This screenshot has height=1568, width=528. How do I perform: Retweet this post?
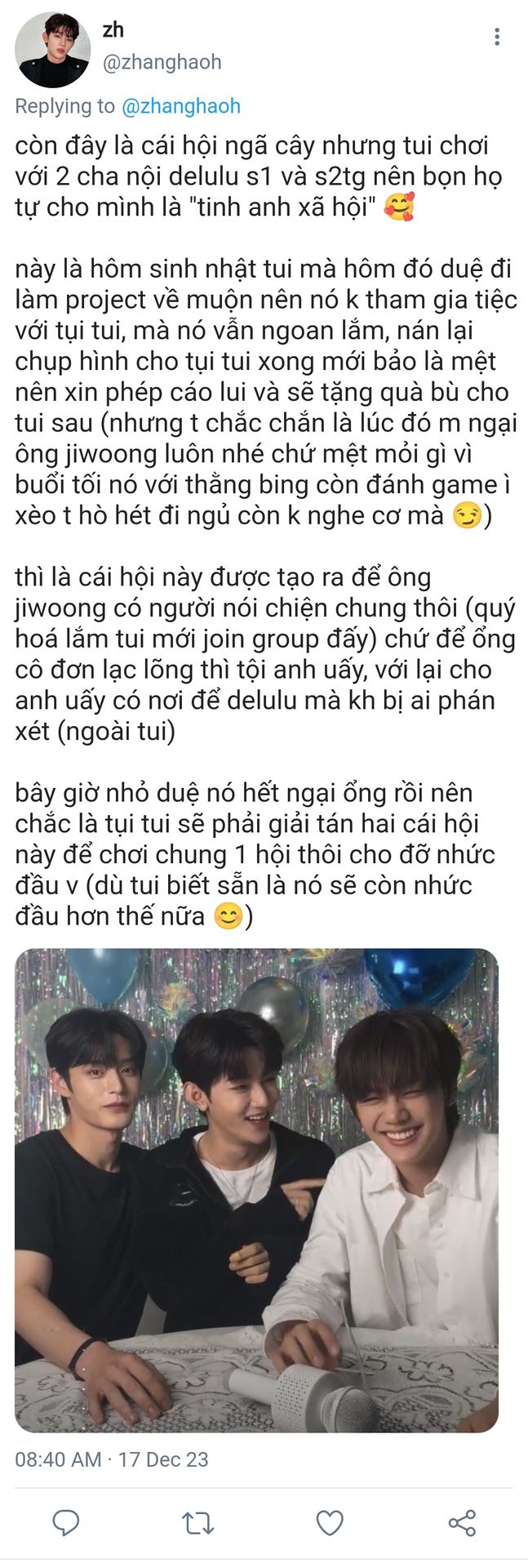(x=197, y=1522)
